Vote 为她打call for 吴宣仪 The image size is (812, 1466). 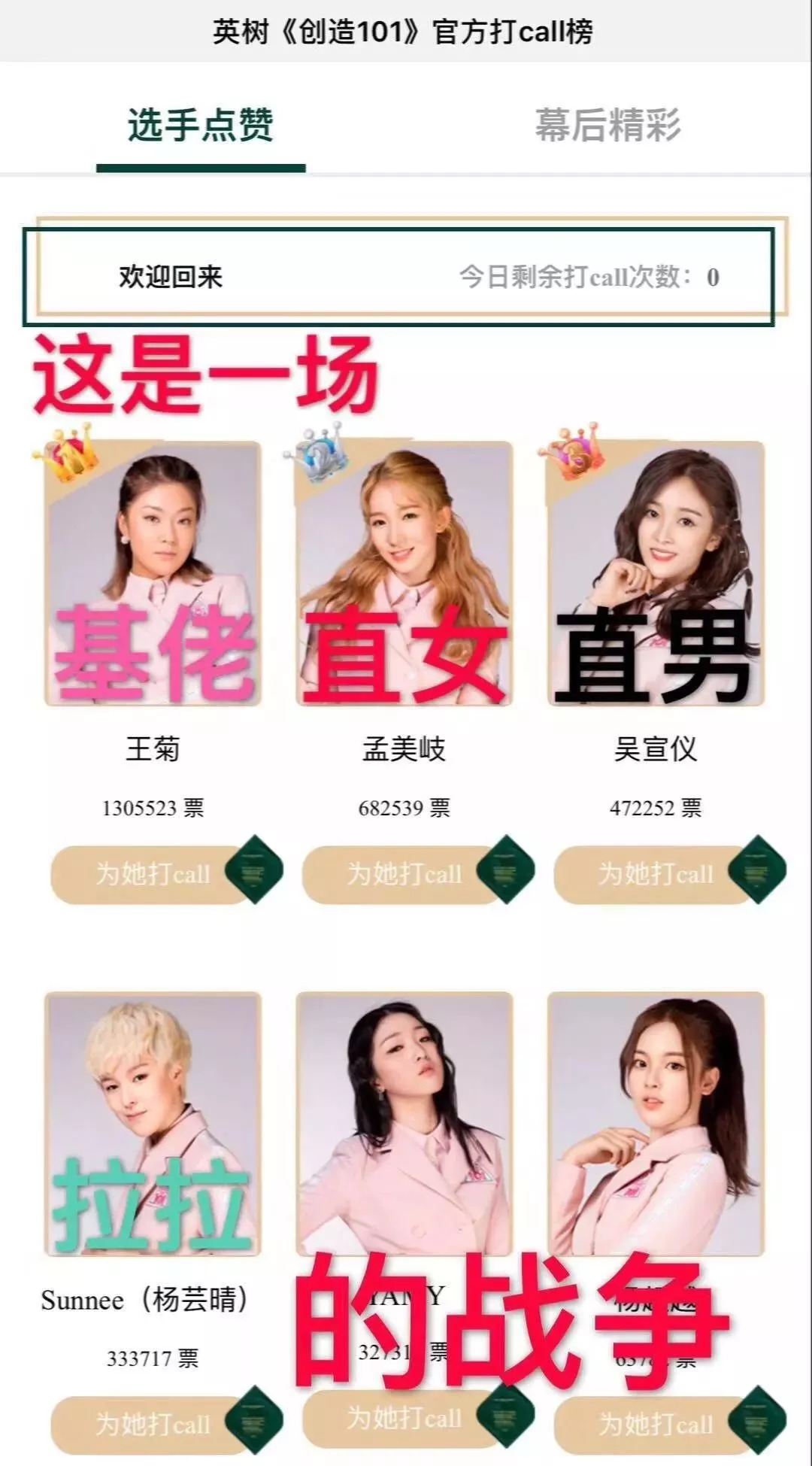point(656,874)
